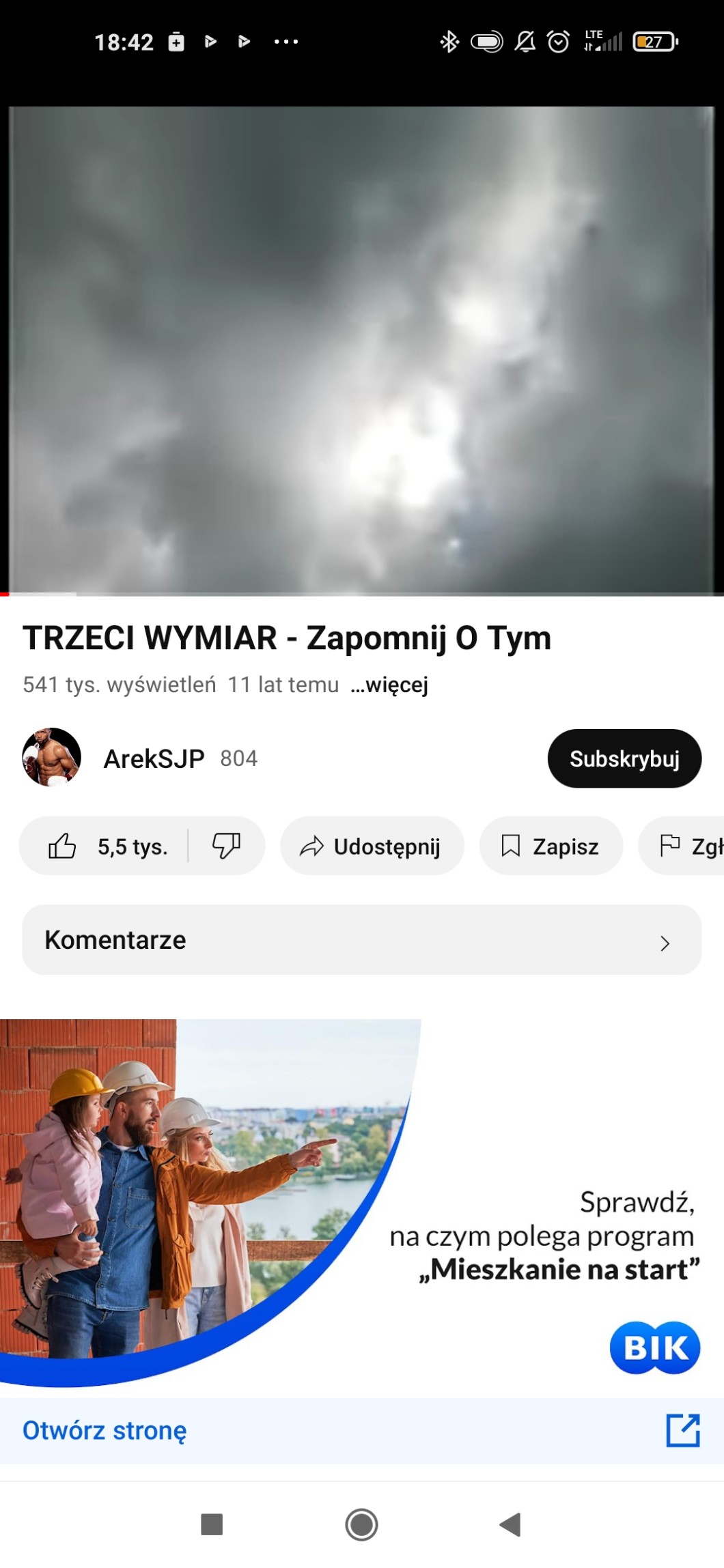
Task: Open the external link icon beside Otwórz stronę
Action: click(x=682, y=1431)
